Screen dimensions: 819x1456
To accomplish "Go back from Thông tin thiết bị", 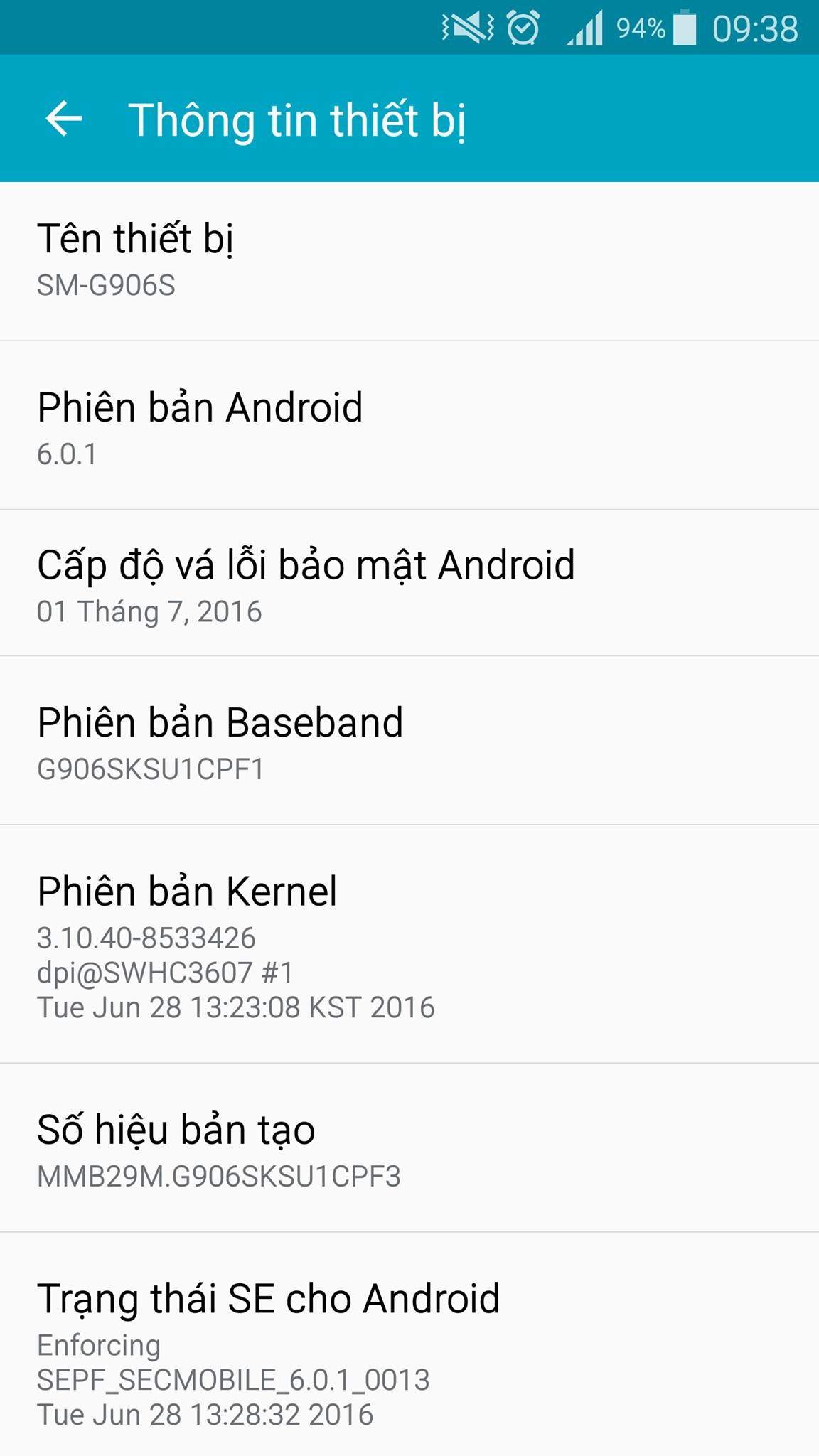I will tap(64, 118).
